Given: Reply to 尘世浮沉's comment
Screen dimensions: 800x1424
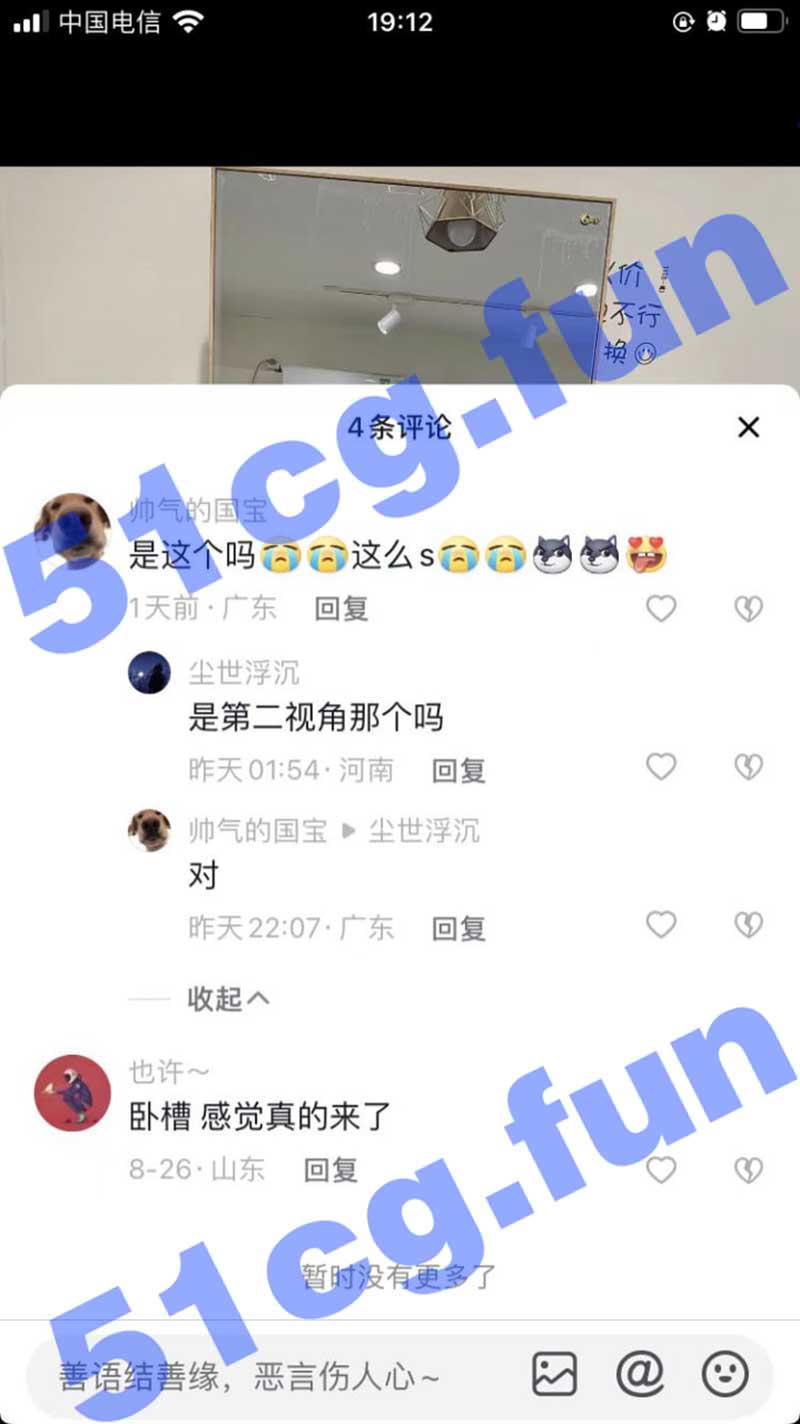Looking at the screenshot, I should click(459, 770).
